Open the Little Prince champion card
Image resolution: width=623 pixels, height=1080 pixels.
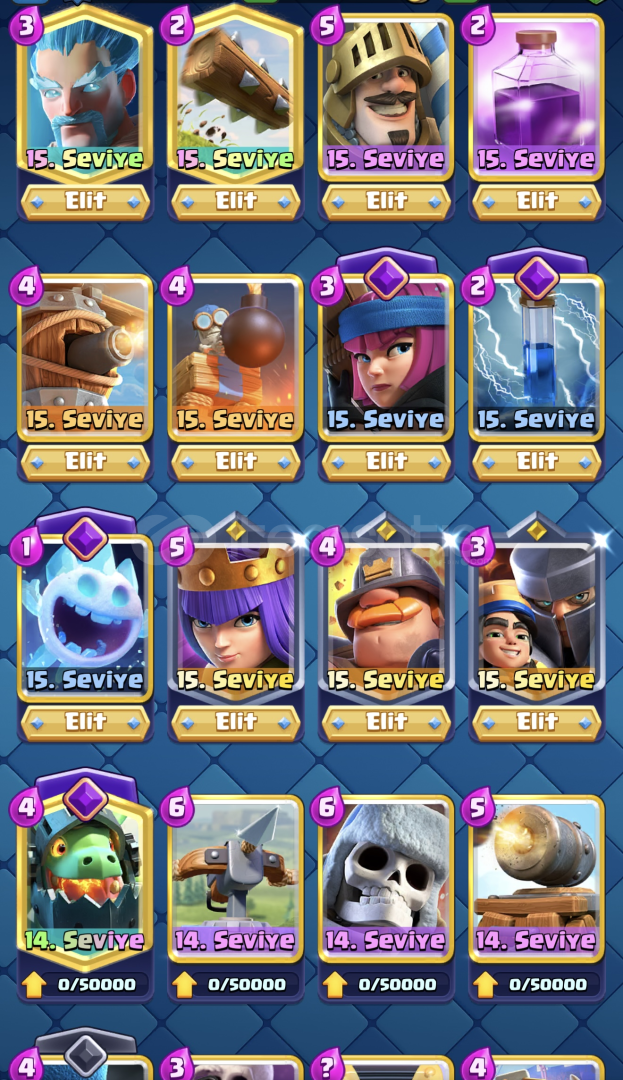tap(537, 619)
